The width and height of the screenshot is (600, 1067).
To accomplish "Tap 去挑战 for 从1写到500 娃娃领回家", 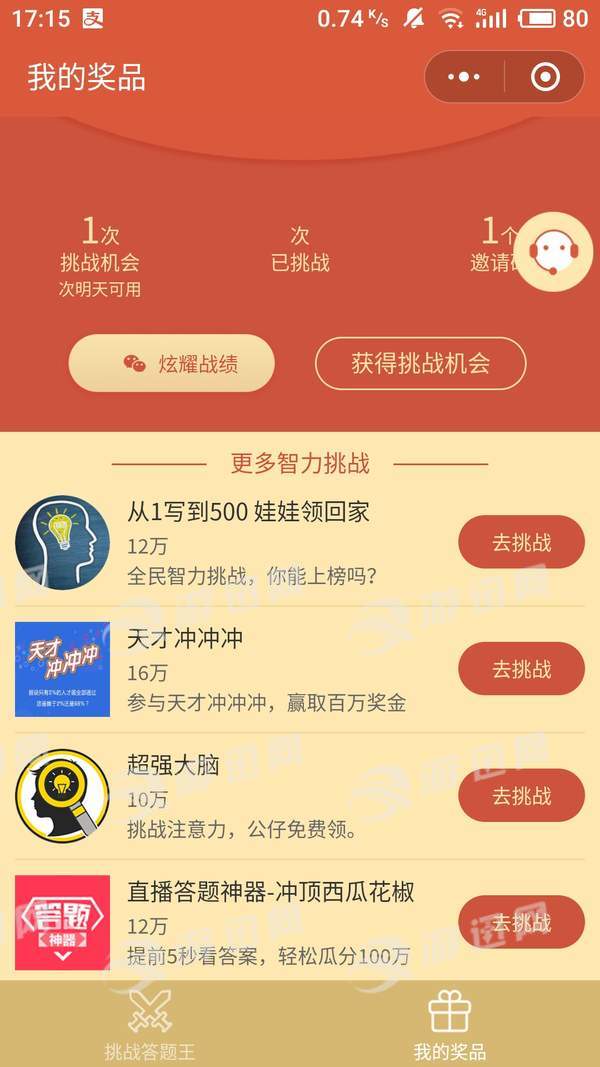I will pos(521,543).
